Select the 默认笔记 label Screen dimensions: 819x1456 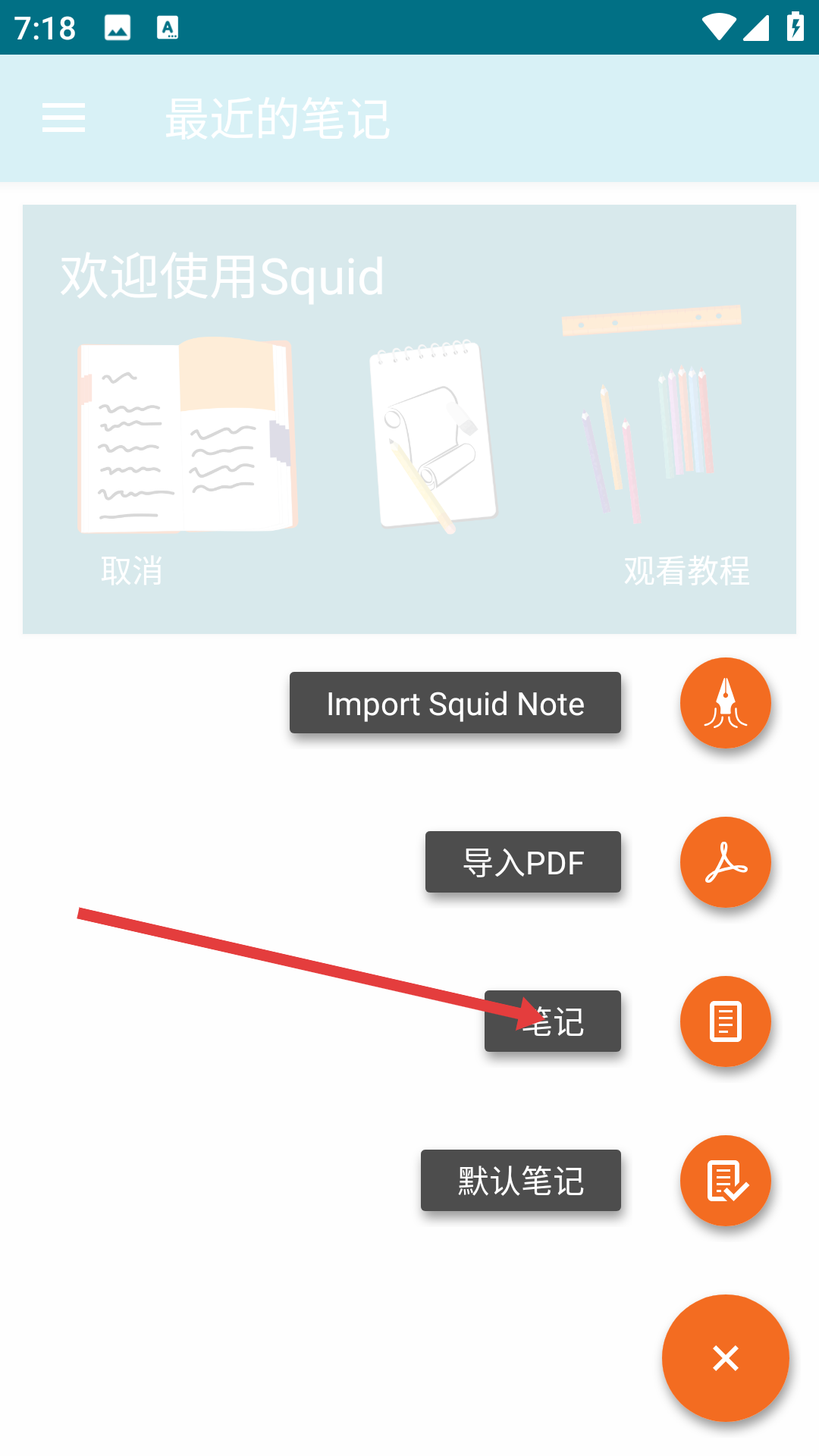pos(521,1181)
